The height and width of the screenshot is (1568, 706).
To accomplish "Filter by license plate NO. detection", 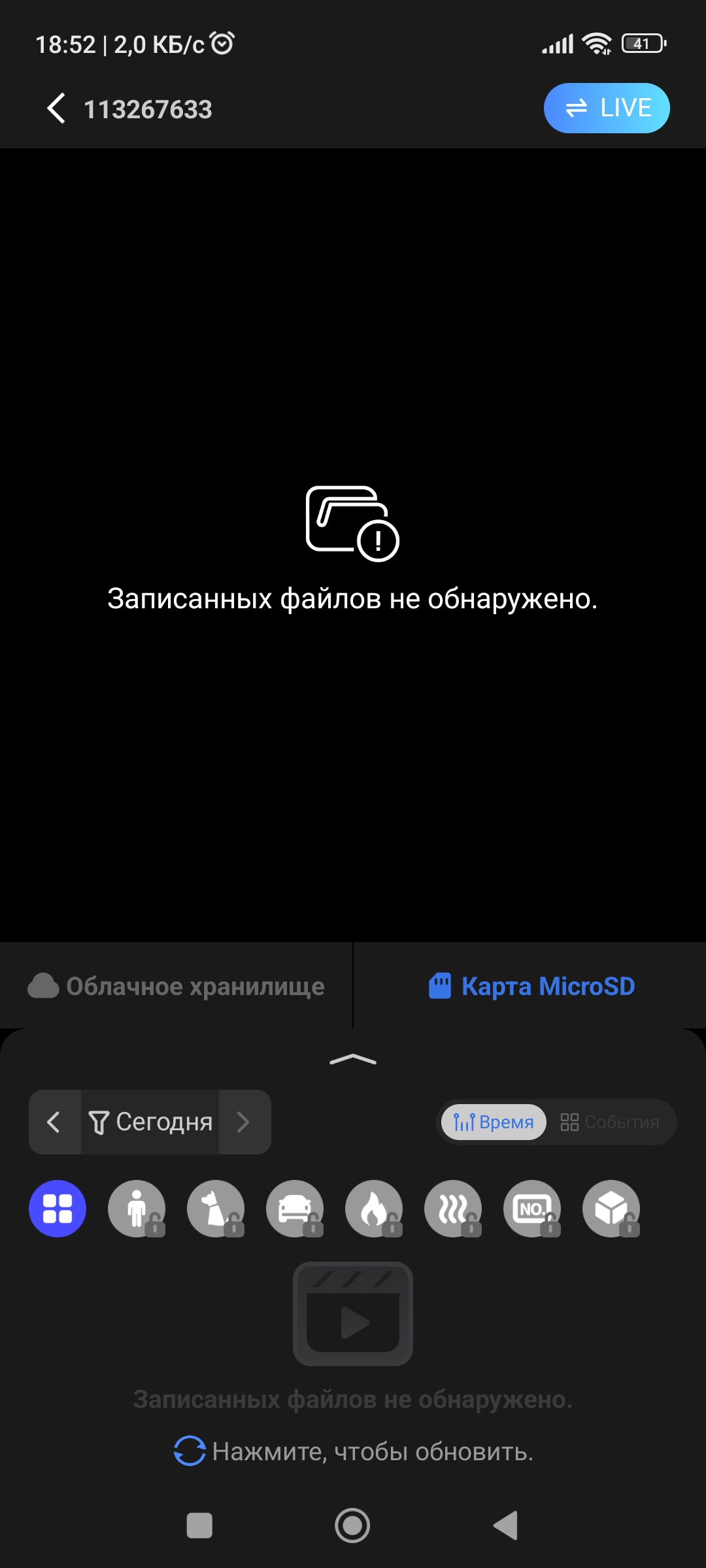I will (532, 1209).
